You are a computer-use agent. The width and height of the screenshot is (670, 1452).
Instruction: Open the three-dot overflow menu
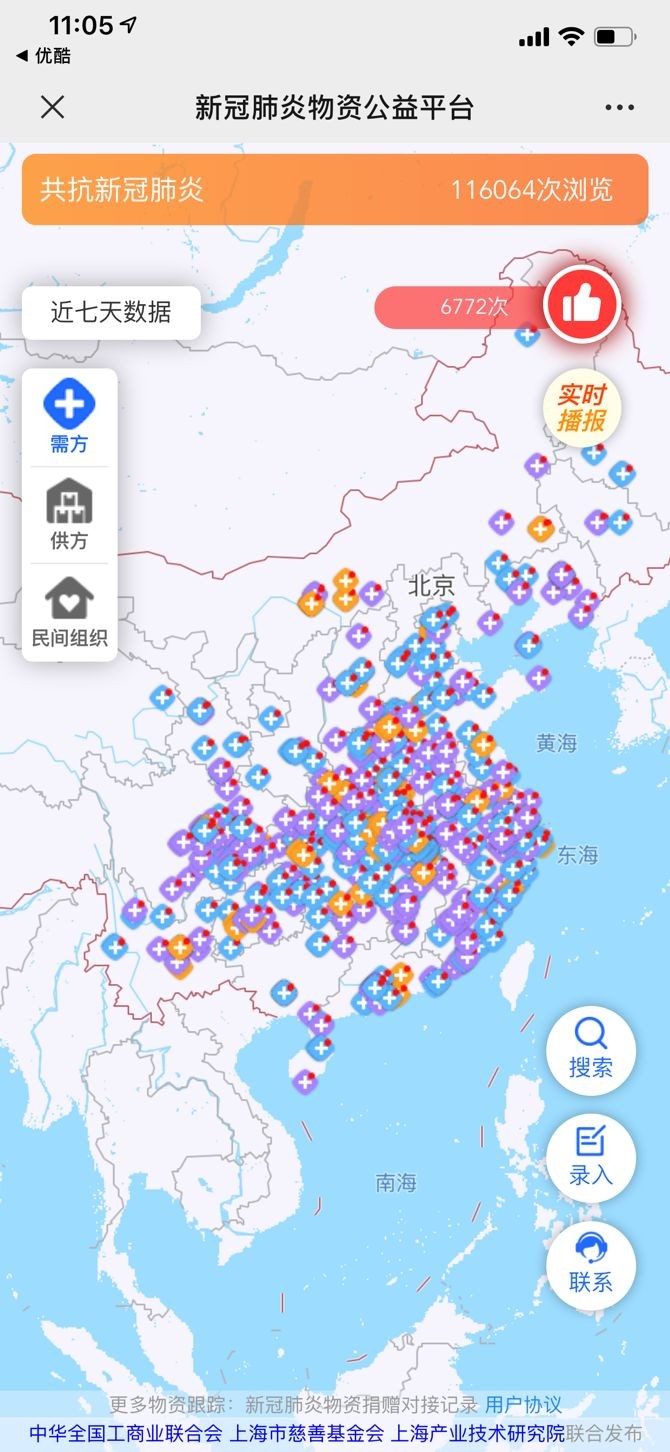click(619, 108)
